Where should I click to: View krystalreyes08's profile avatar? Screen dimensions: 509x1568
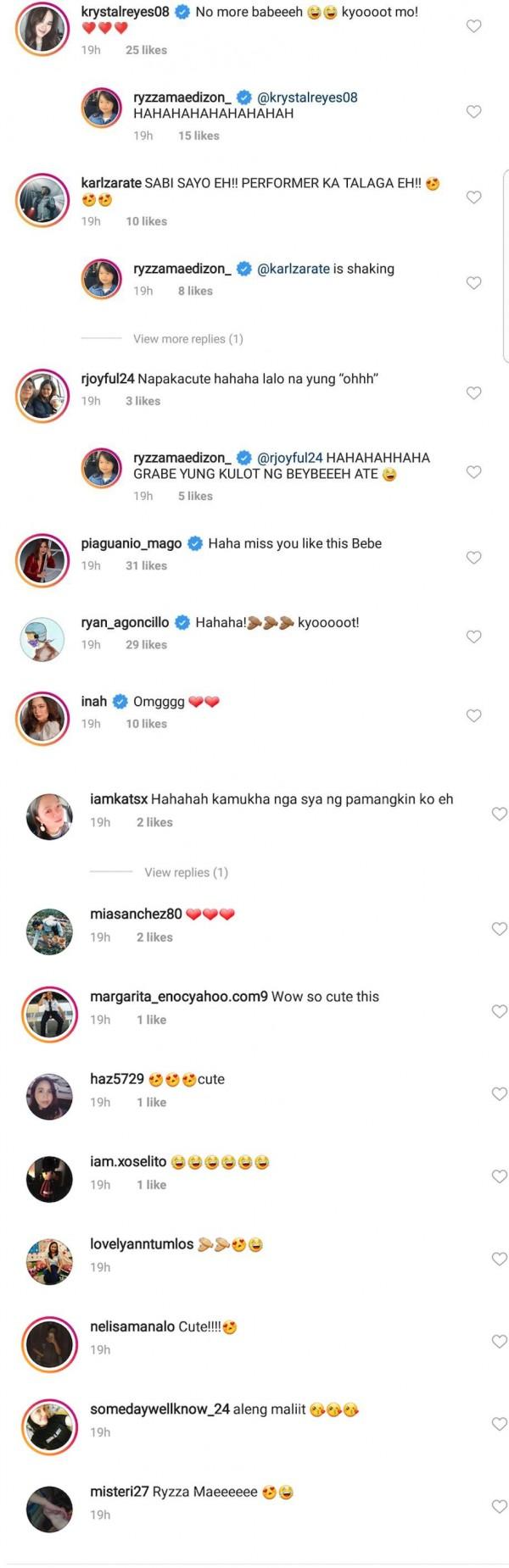[x=42, y=29]
